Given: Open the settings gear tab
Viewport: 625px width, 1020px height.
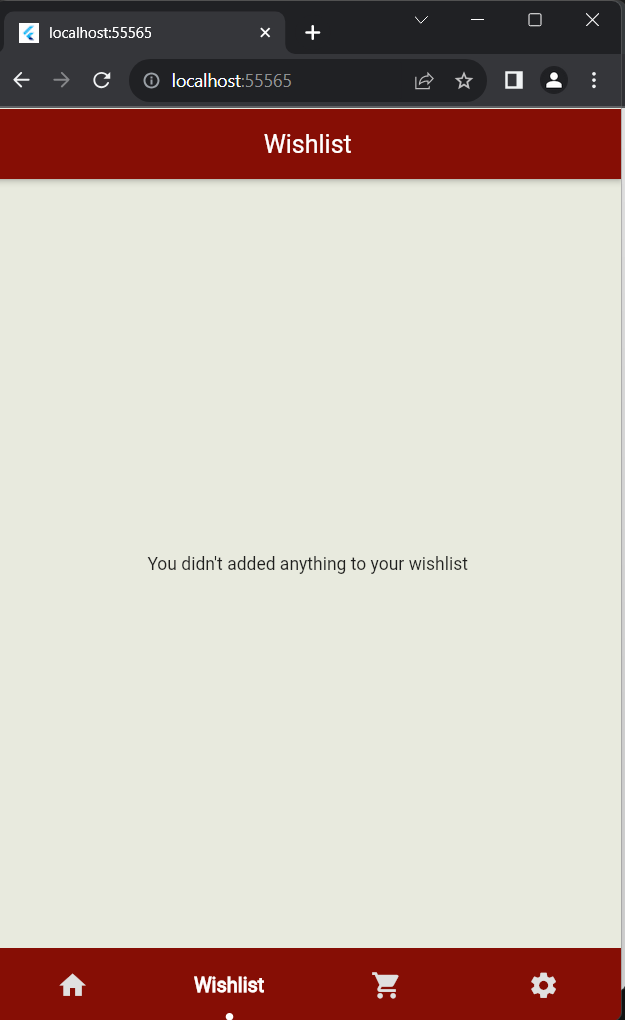Looking at the screenshot, I should [x=543, y=985].
